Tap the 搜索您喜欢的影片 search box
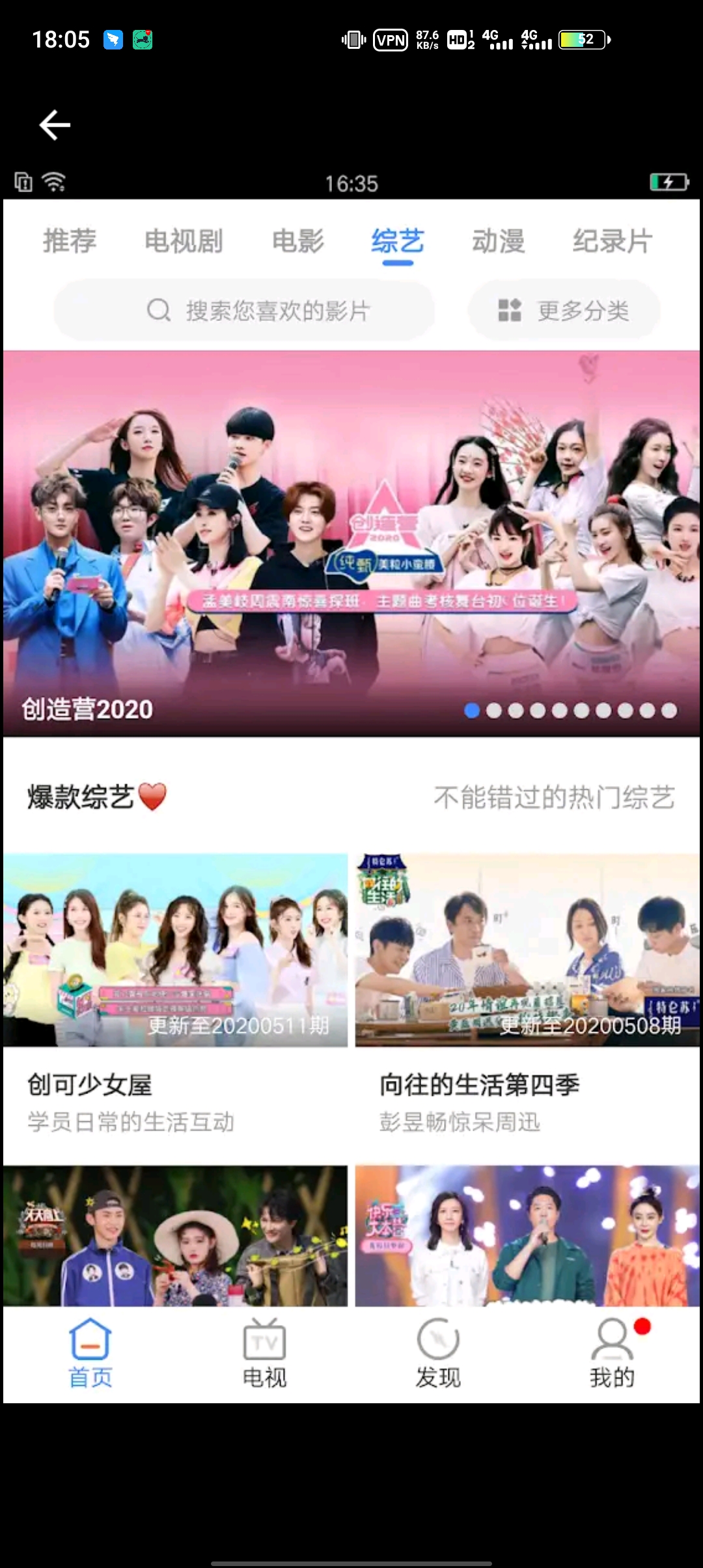 [245, 311]
